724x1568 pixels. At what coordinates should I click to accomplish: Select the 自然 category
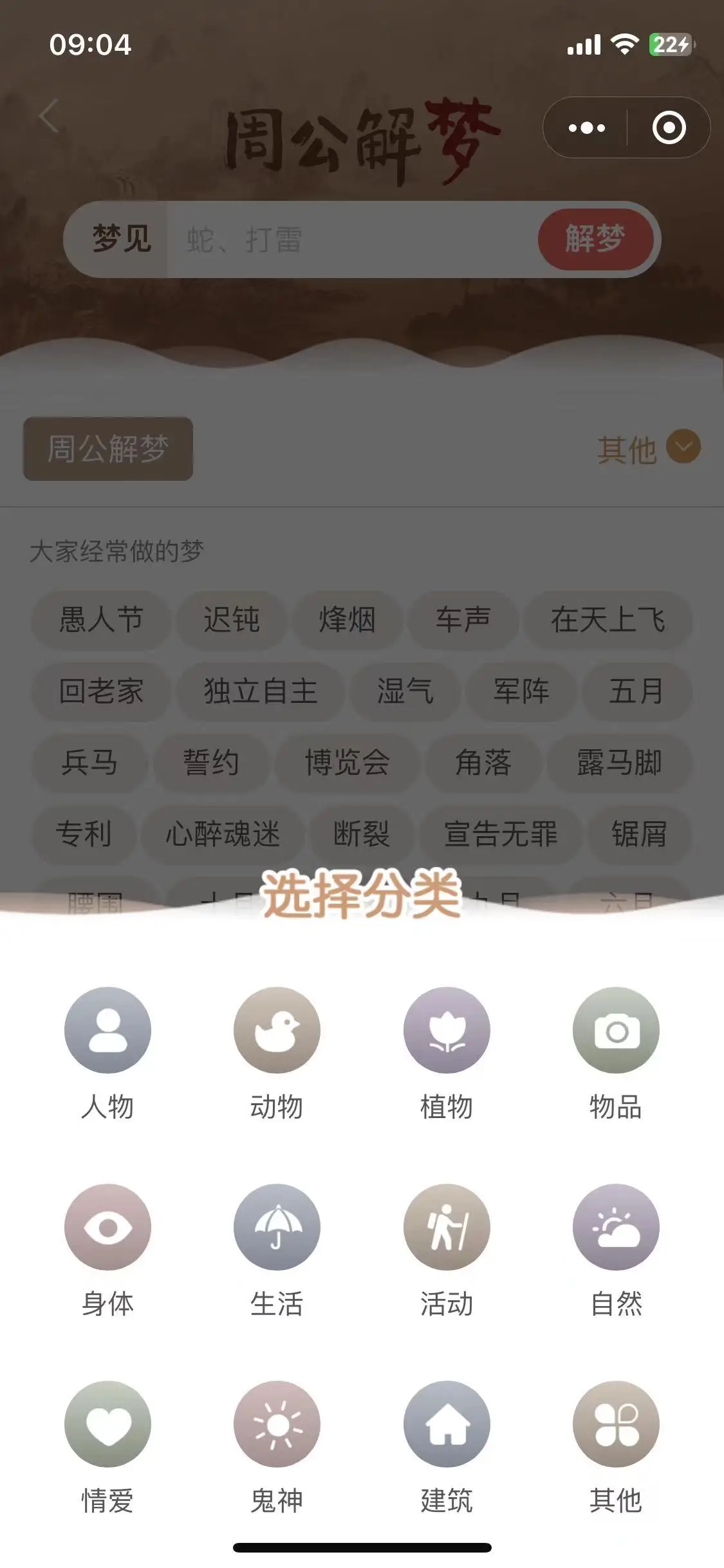(x=616, y=1227)
